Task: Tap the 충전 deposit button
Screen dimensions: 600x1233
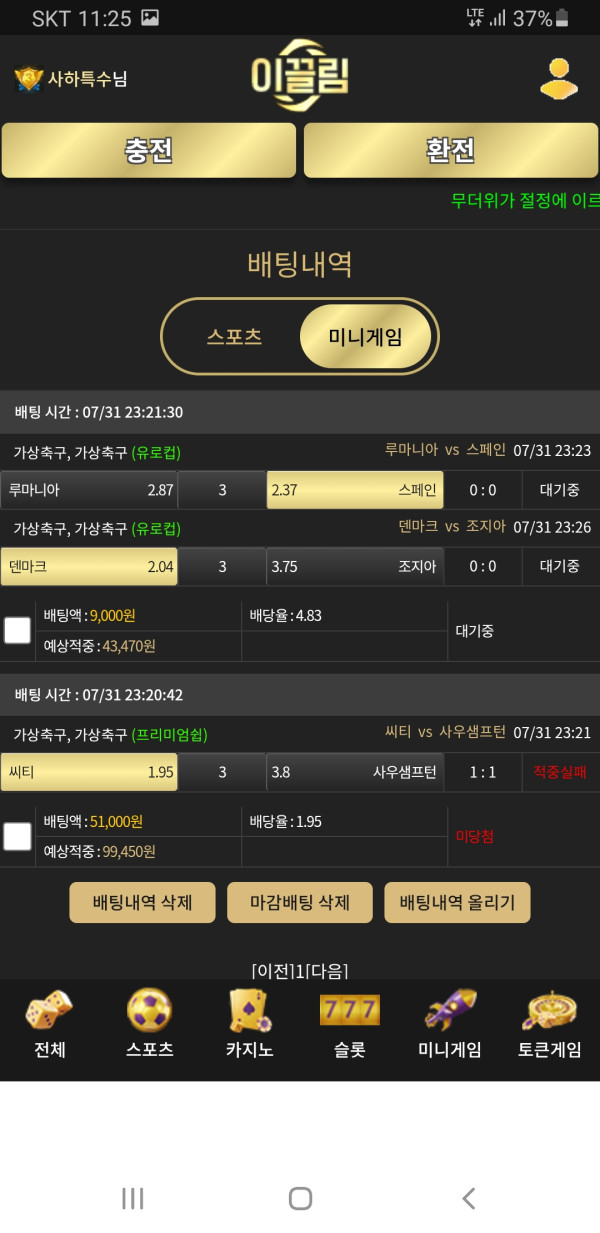Action: pos(149,150)
